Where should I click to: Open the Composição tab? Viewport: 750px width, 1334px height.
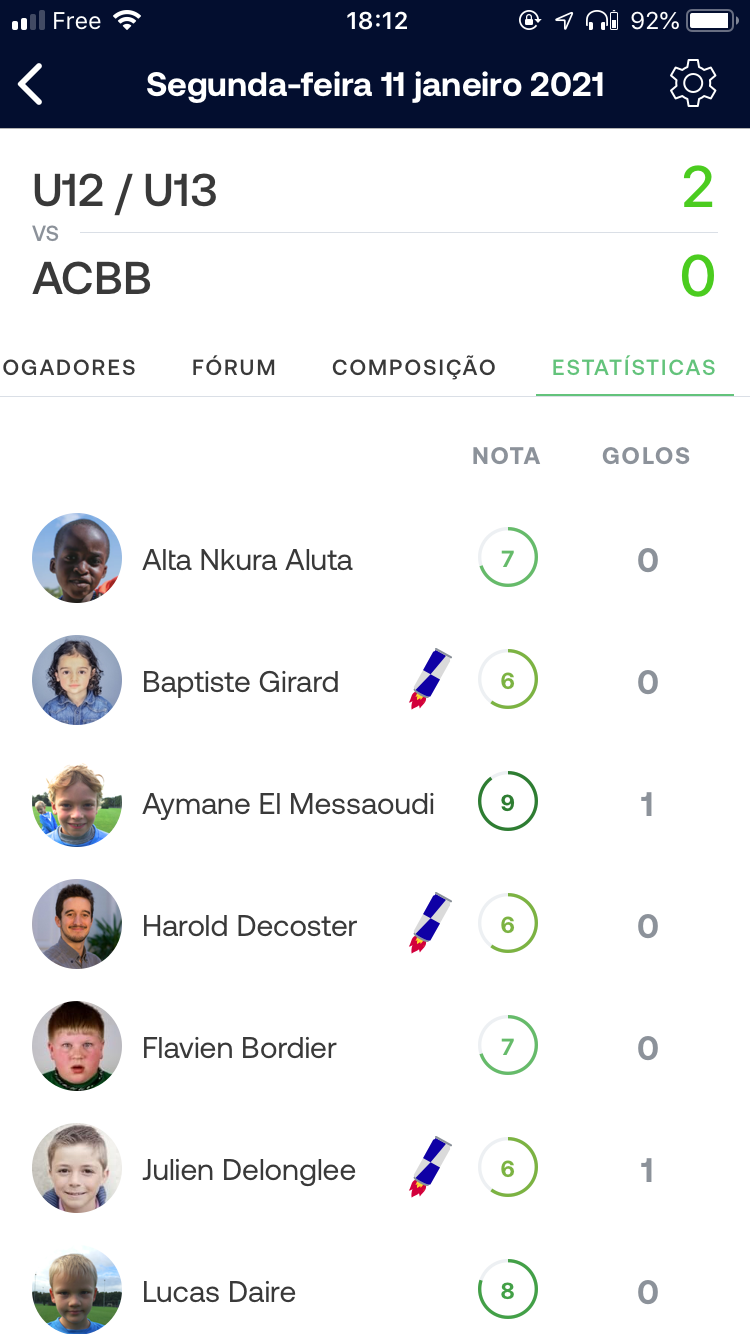pos(413,367)
